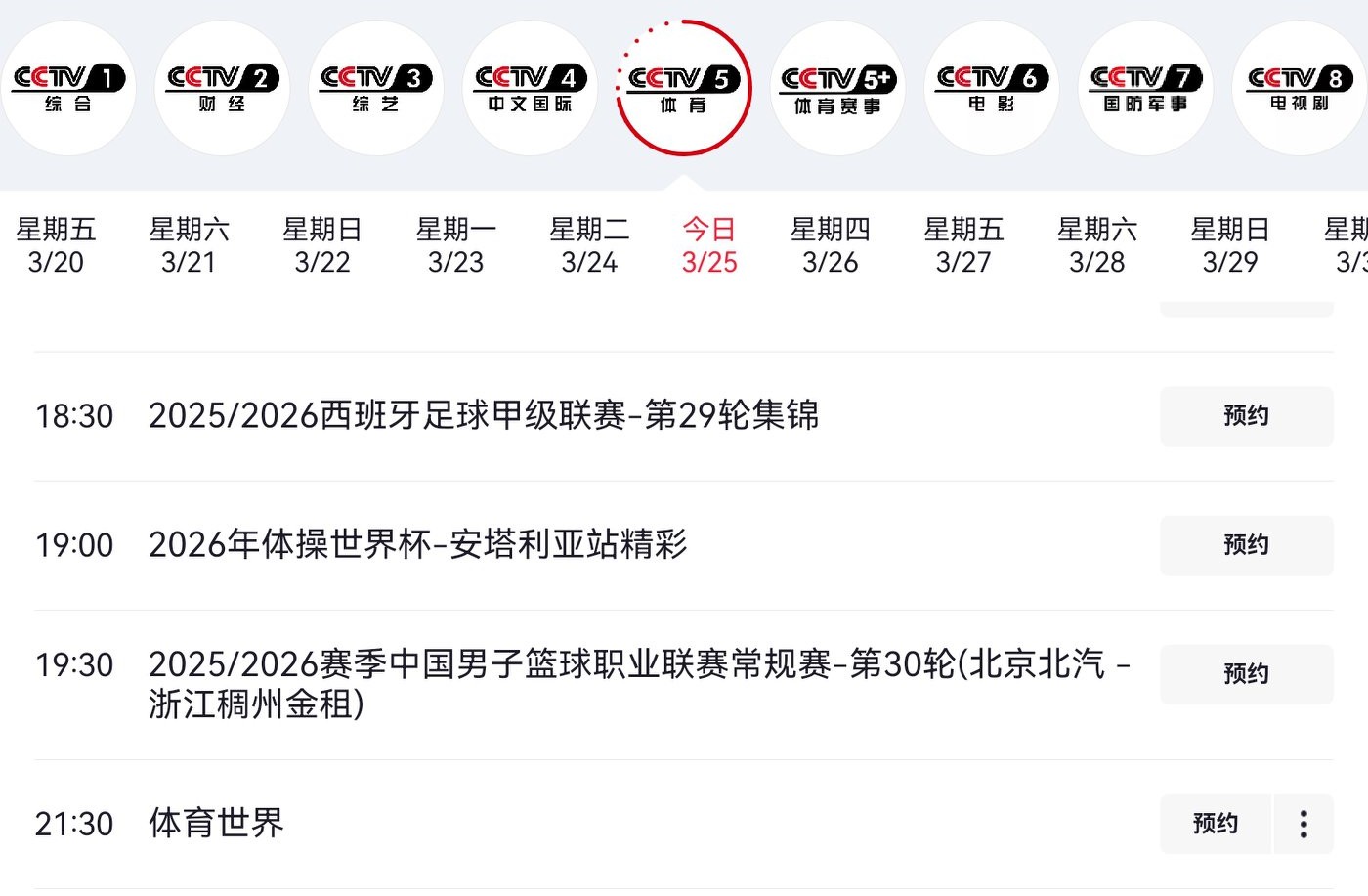The image size is (1368, 896).
Task: Book a reminder for 21:30 体育世界
Action: (1216, 824)
